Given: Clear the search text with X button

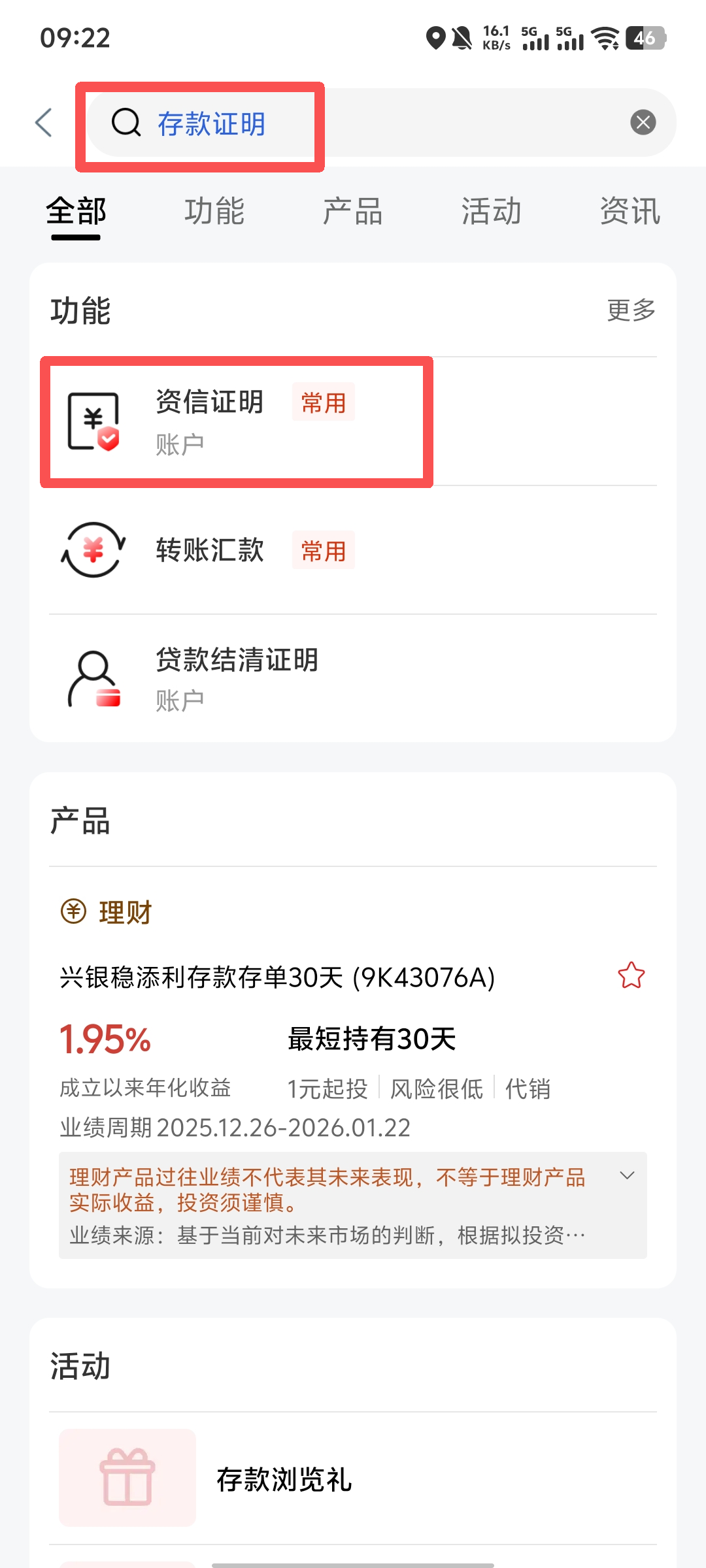Looking at the screenshot, I should tap(643, 123).
